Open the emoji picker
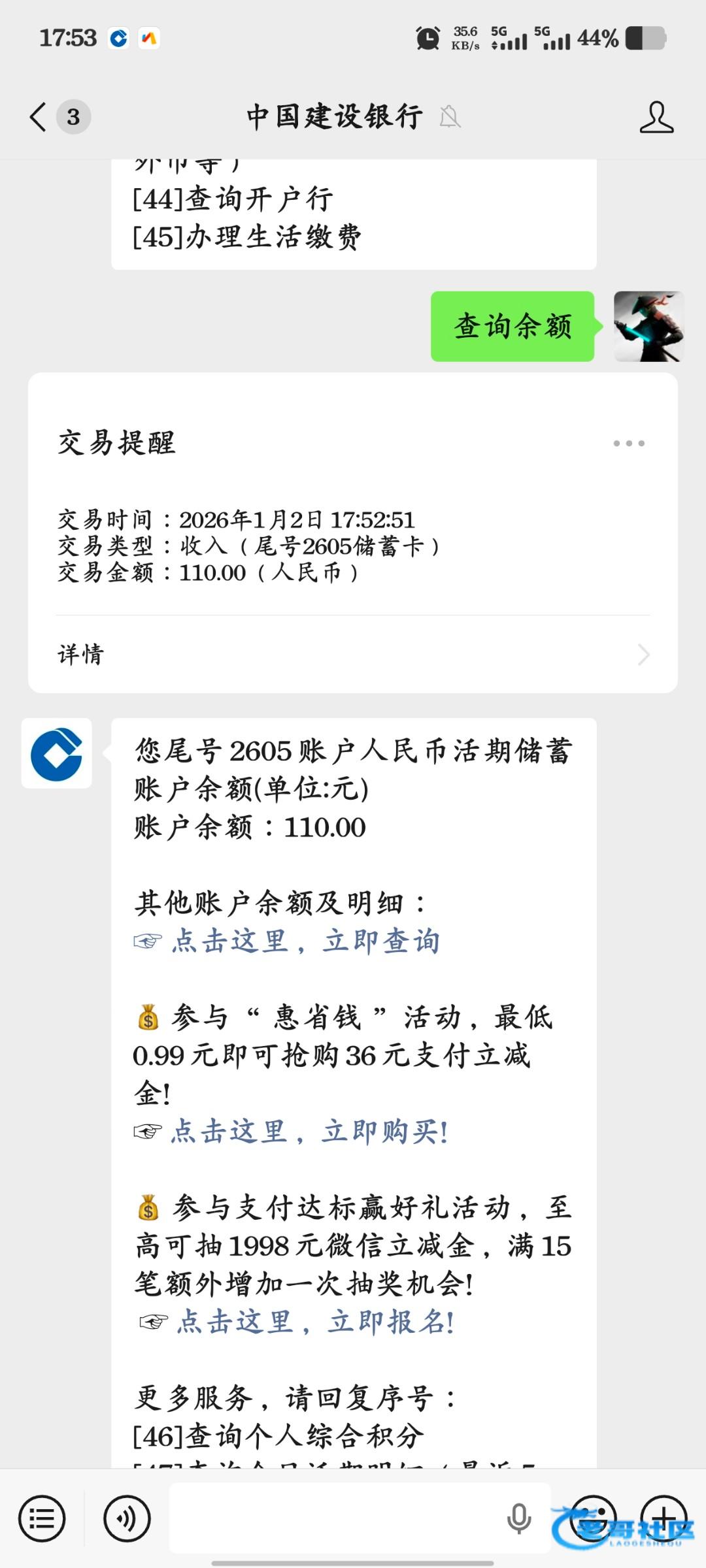Viewport: 706px width, 1568px height. coord(593,1518)
